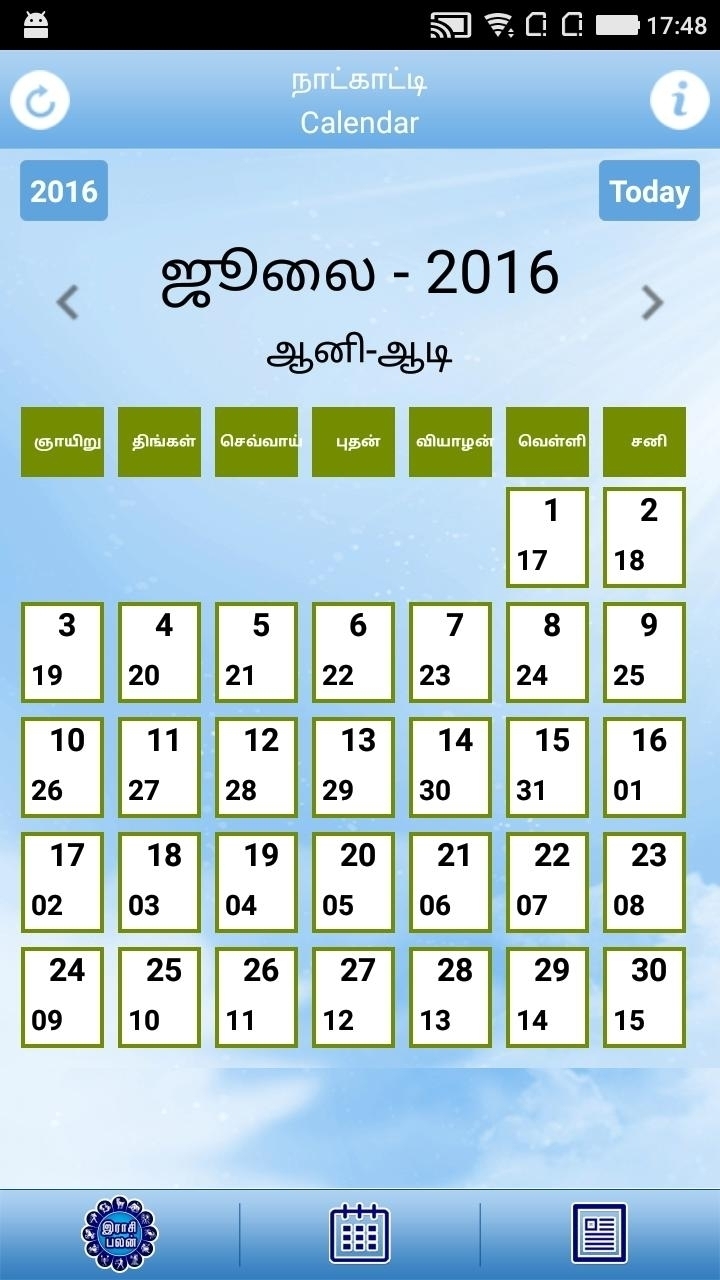720x1280 pixels.
Task: Select July 30 date cell
Action: tap(644, 997)
